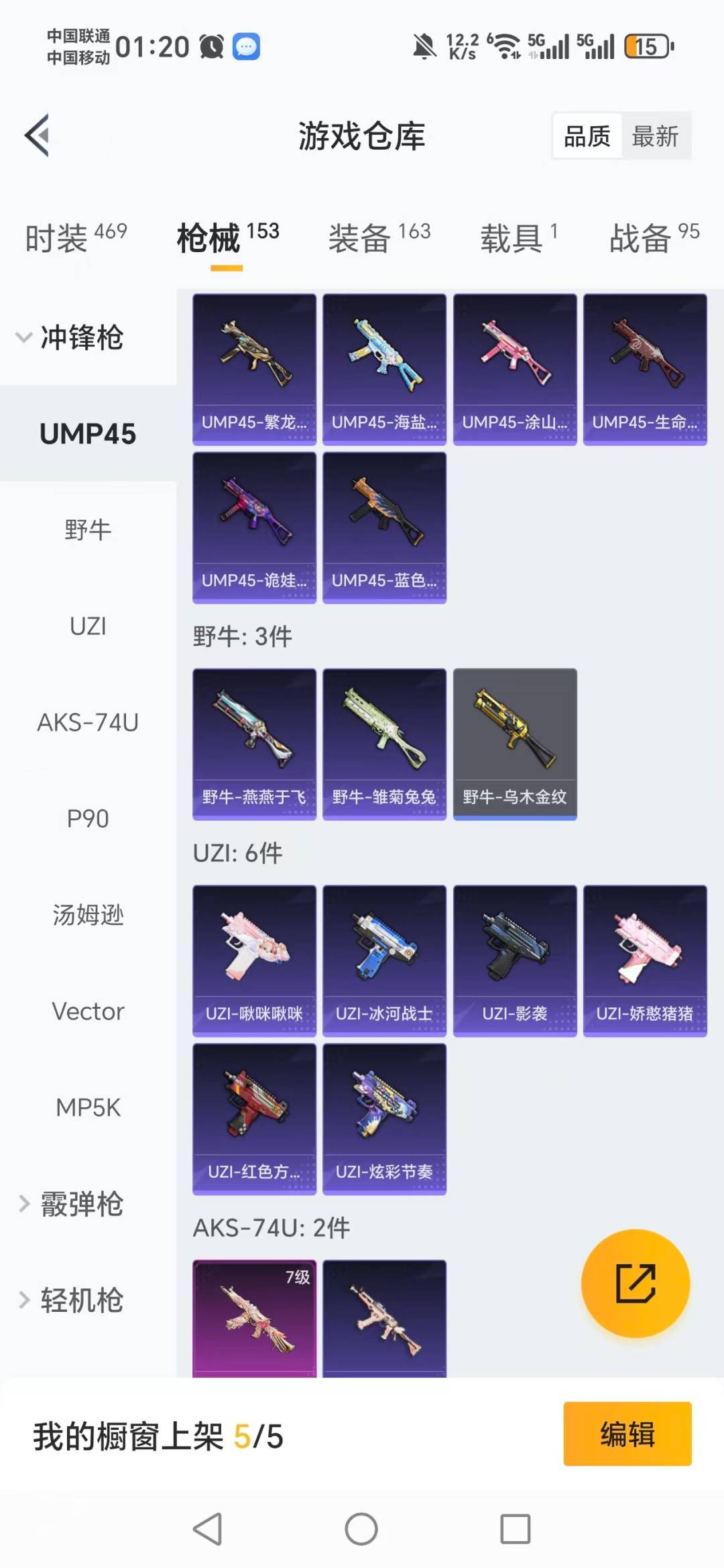The width and height of the screenshot is (724, 1568).
Task: Open the UZI-啾咪啾咪 pink skin
Action: coord(254,959)
